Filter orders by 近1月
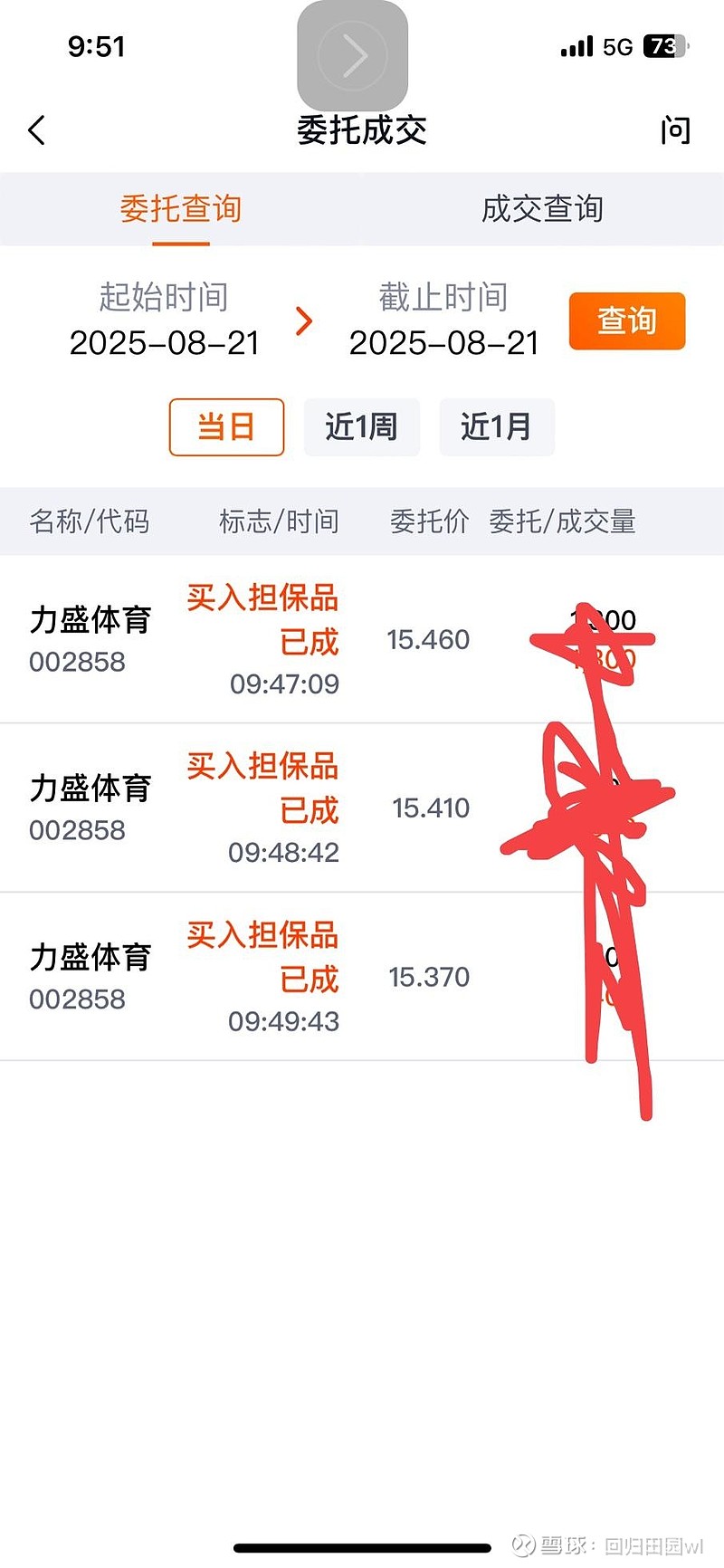724x1568 pixels. tap(496, 426)
